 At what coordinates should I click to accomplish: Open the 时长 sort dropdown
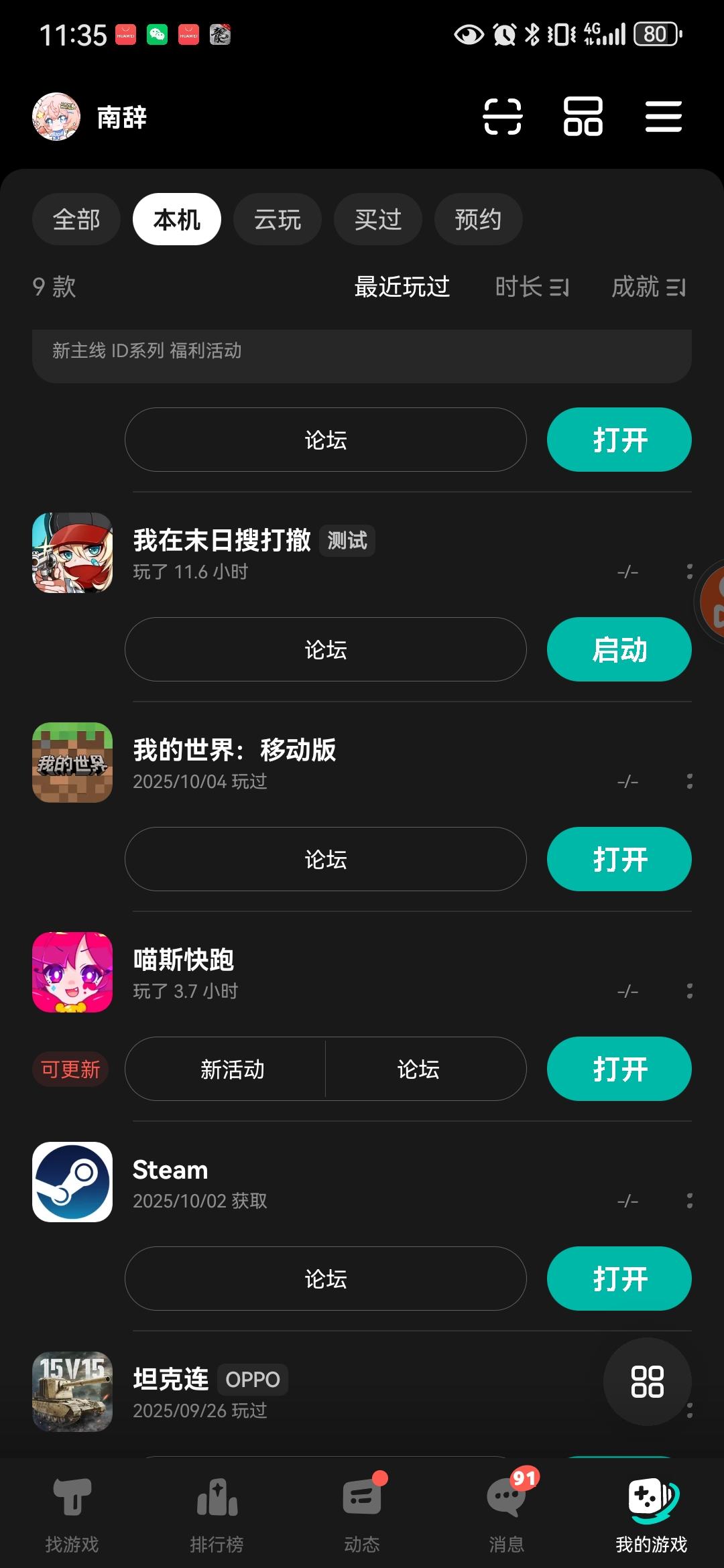point(532,287)
